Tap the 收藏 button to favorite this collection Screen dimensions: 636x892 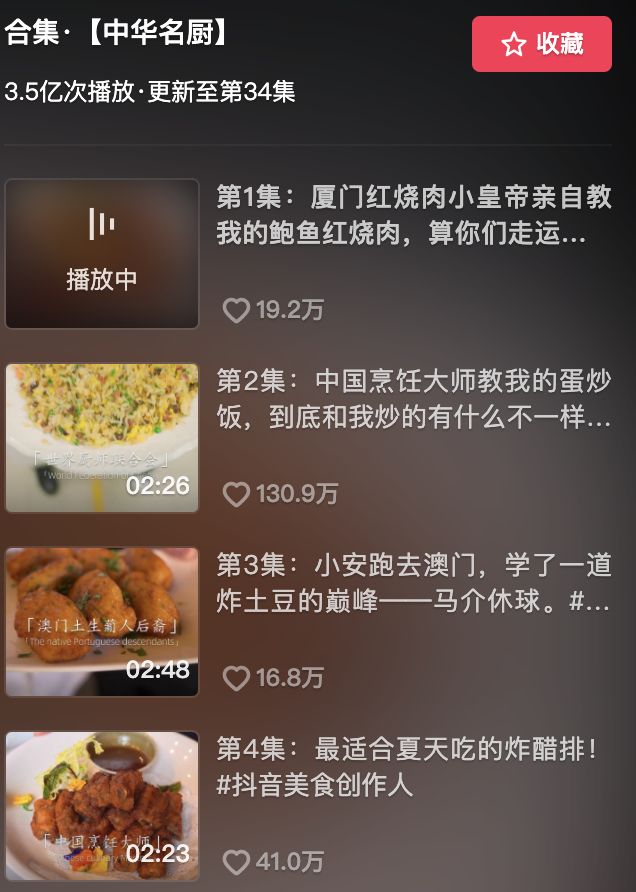pyautogui.click(x=541, y=44)
